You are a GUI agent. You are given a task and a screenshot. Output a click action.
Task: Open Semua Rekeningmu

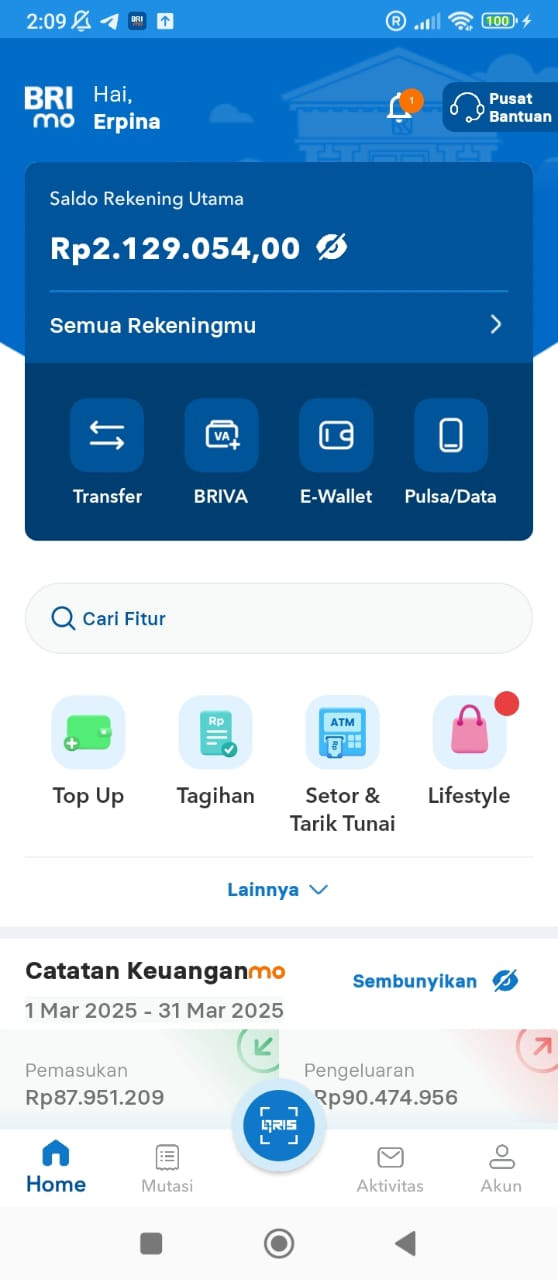pos(279,325)
